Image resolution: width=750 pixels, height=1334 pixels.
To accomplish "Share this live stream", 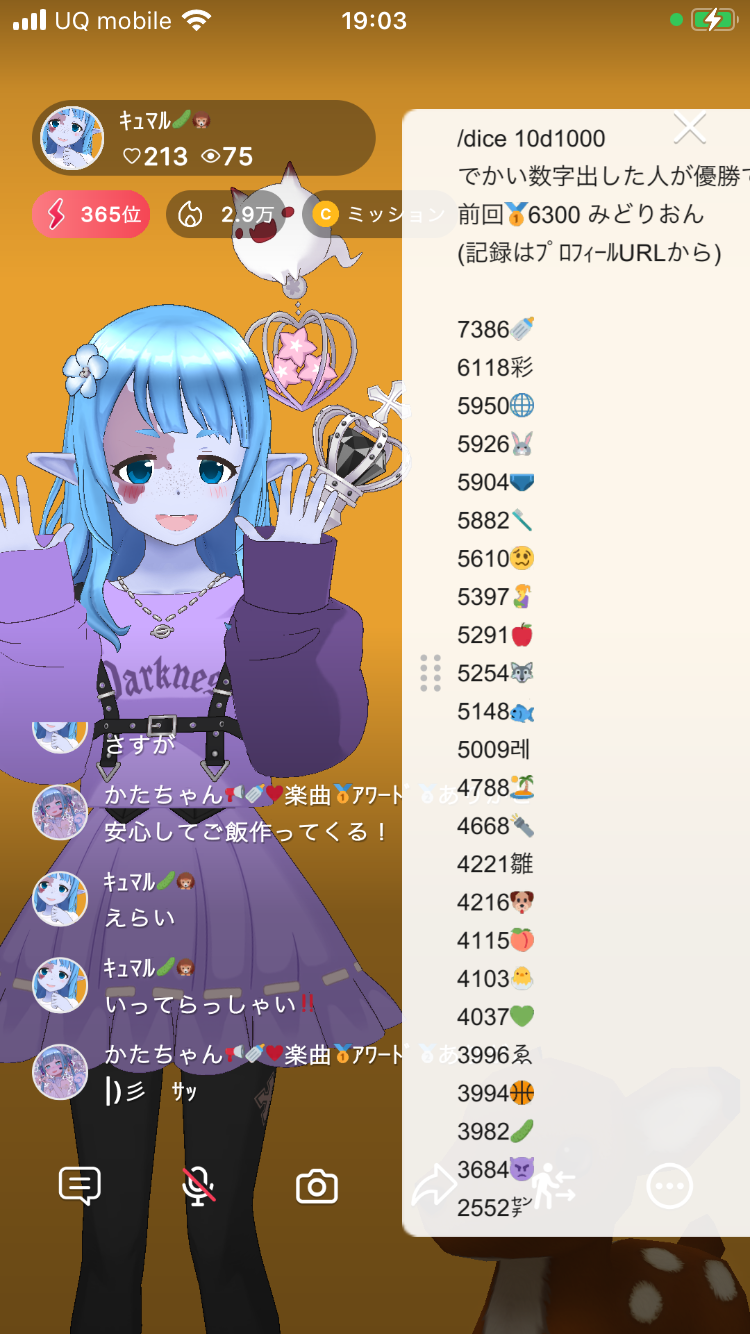I will (433, 1187).
